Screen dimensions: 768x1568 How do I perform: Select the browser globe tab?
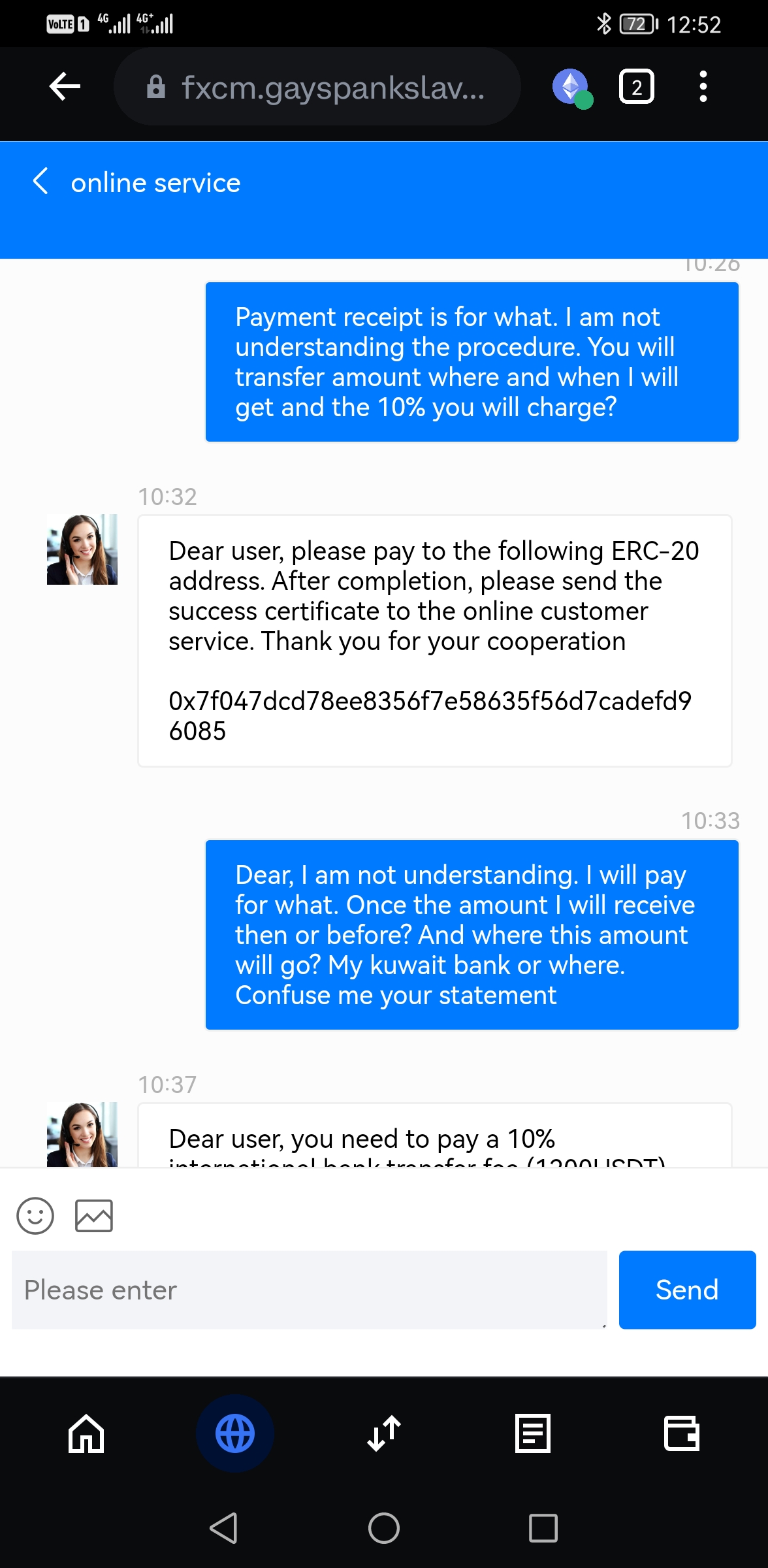[x=235, y=1433]
